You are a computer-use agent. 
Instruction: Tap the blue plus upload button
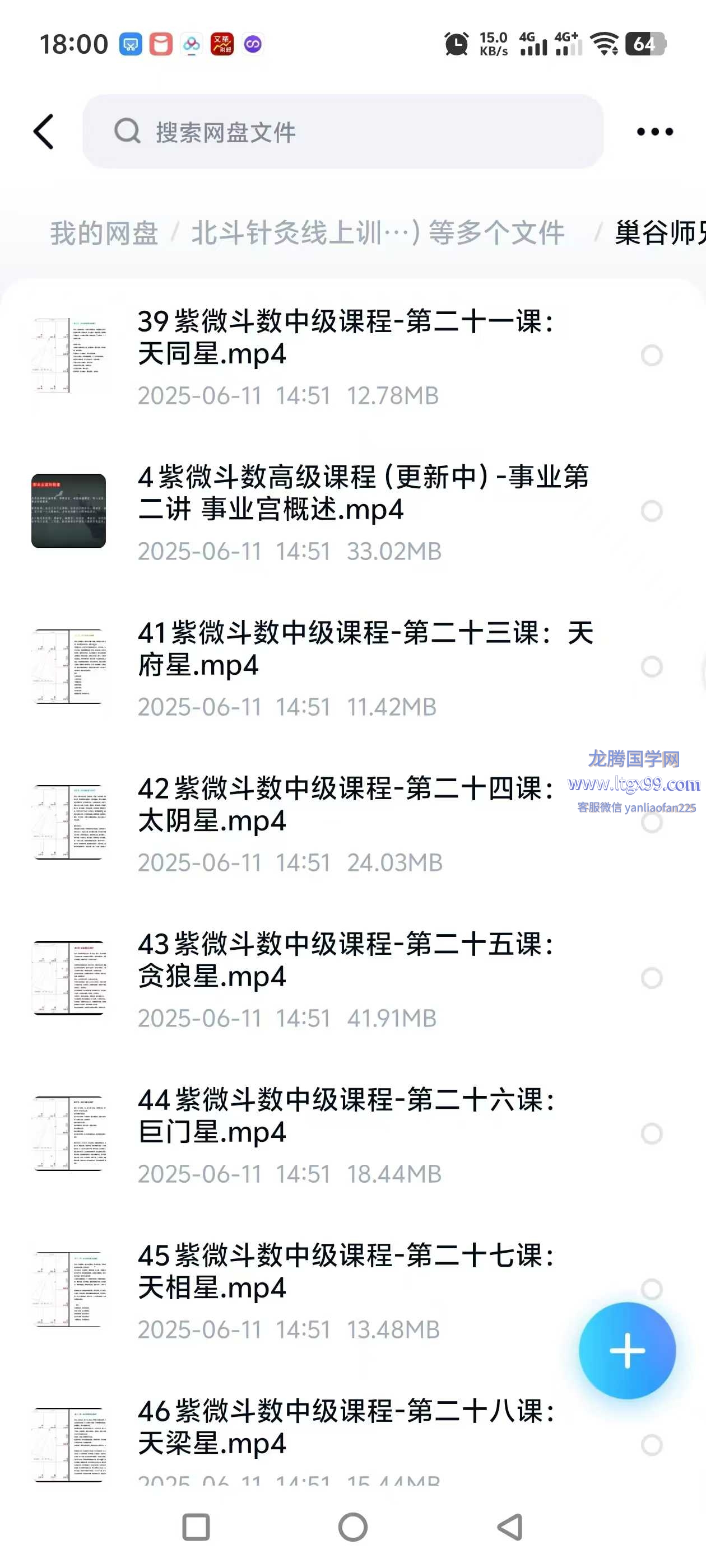627,1351
